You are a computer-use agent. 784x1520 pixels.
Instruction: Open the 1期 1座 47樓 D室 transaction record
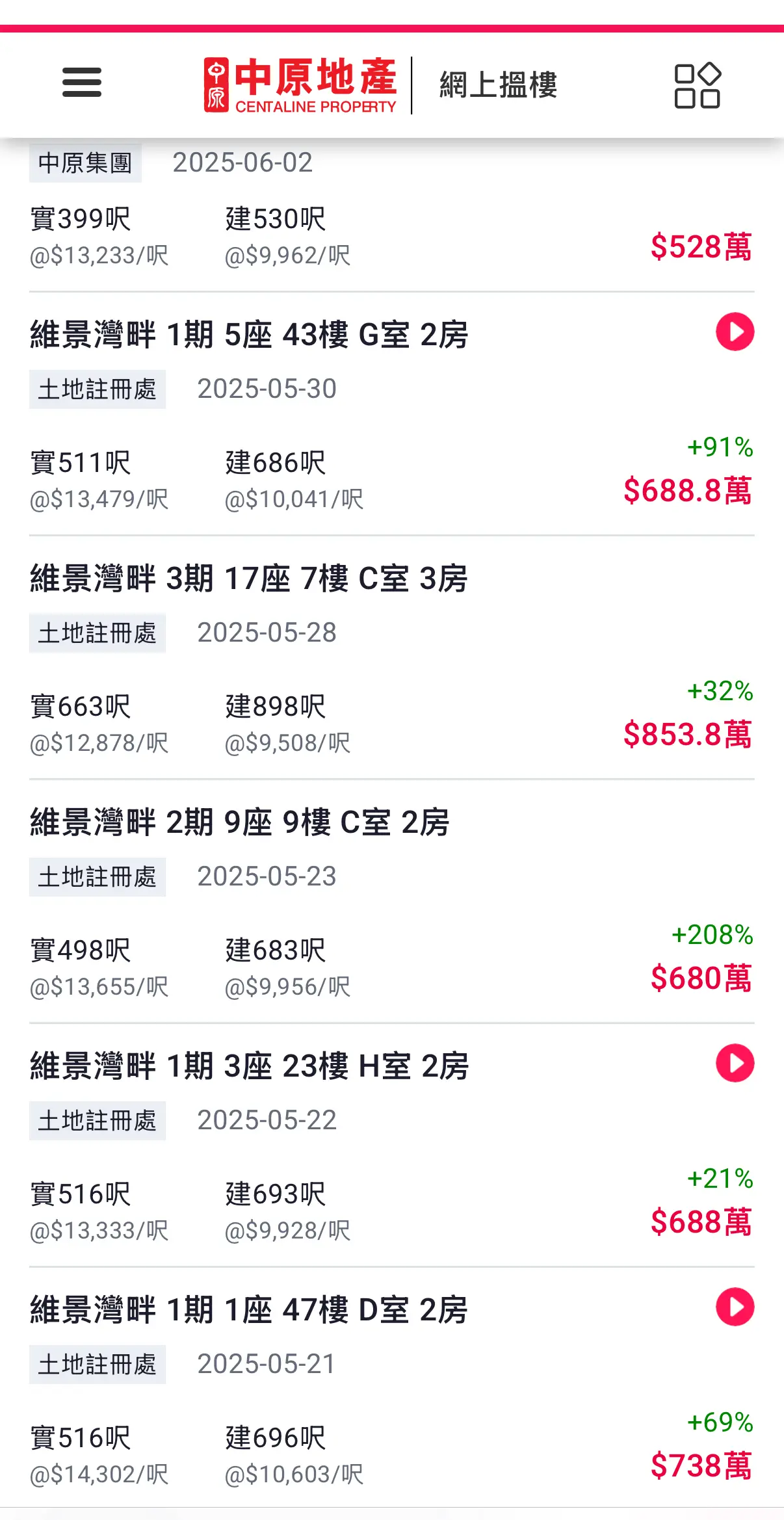(392, 1389)
